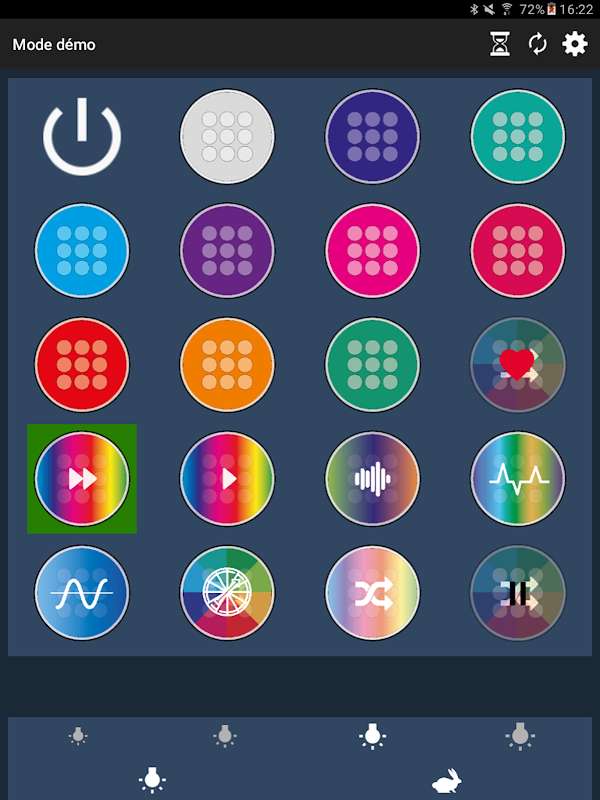Image resolution: width=600 pixels, height=800 pixels.
Task: Select the purple color button
Action: click(227, 251)
